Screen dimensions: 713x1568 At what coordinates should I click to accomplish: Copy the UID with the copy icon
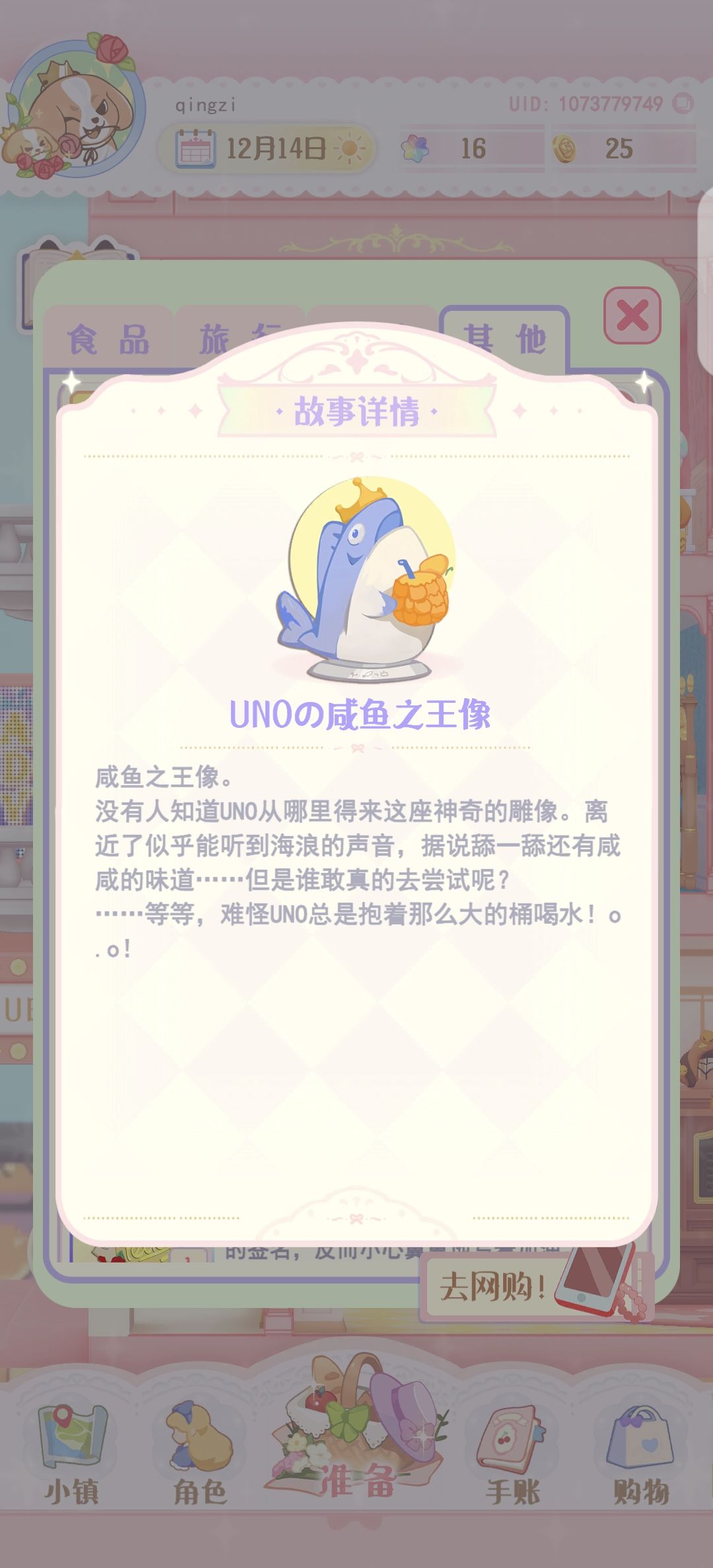(x=683, y=104)
